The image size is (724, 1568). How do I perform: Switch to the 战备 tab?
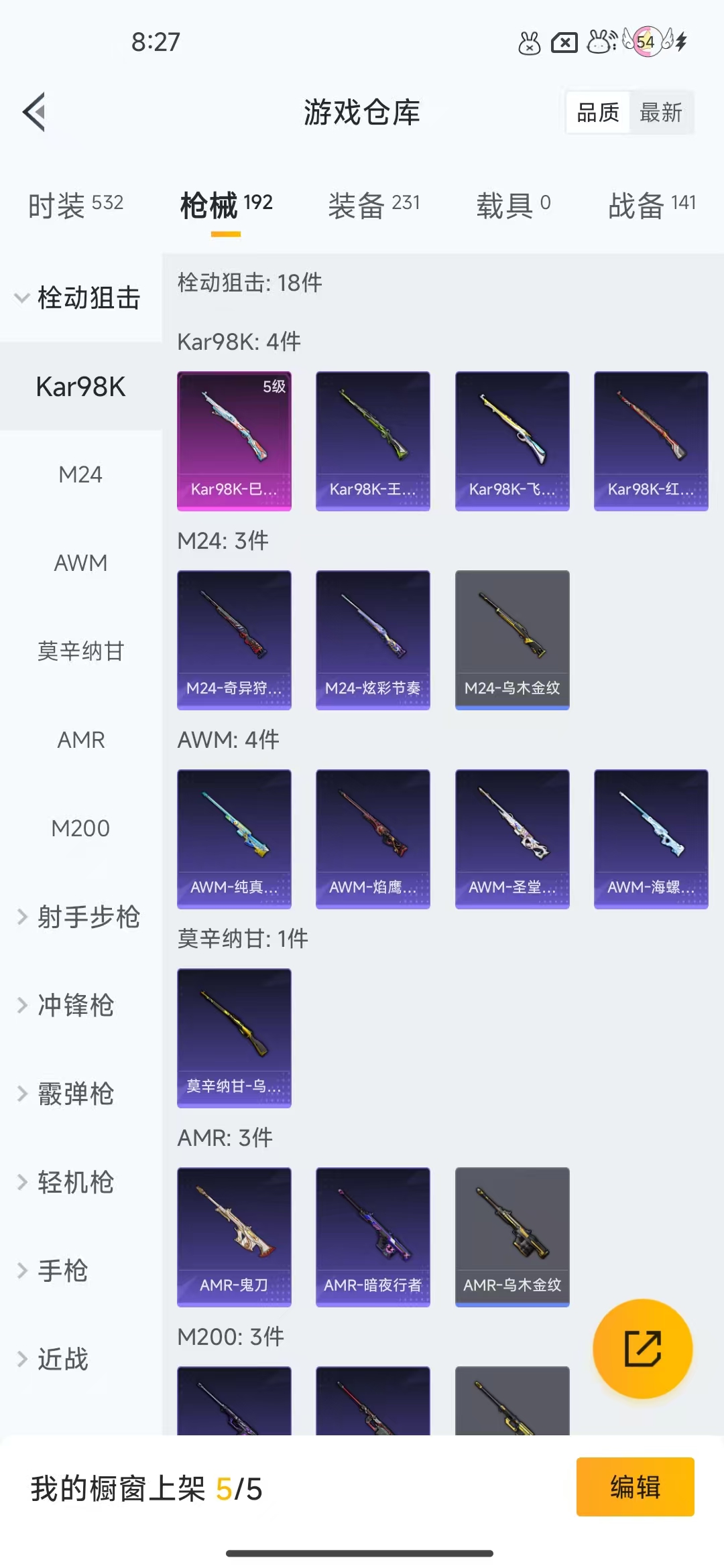[x=652, y=204]
